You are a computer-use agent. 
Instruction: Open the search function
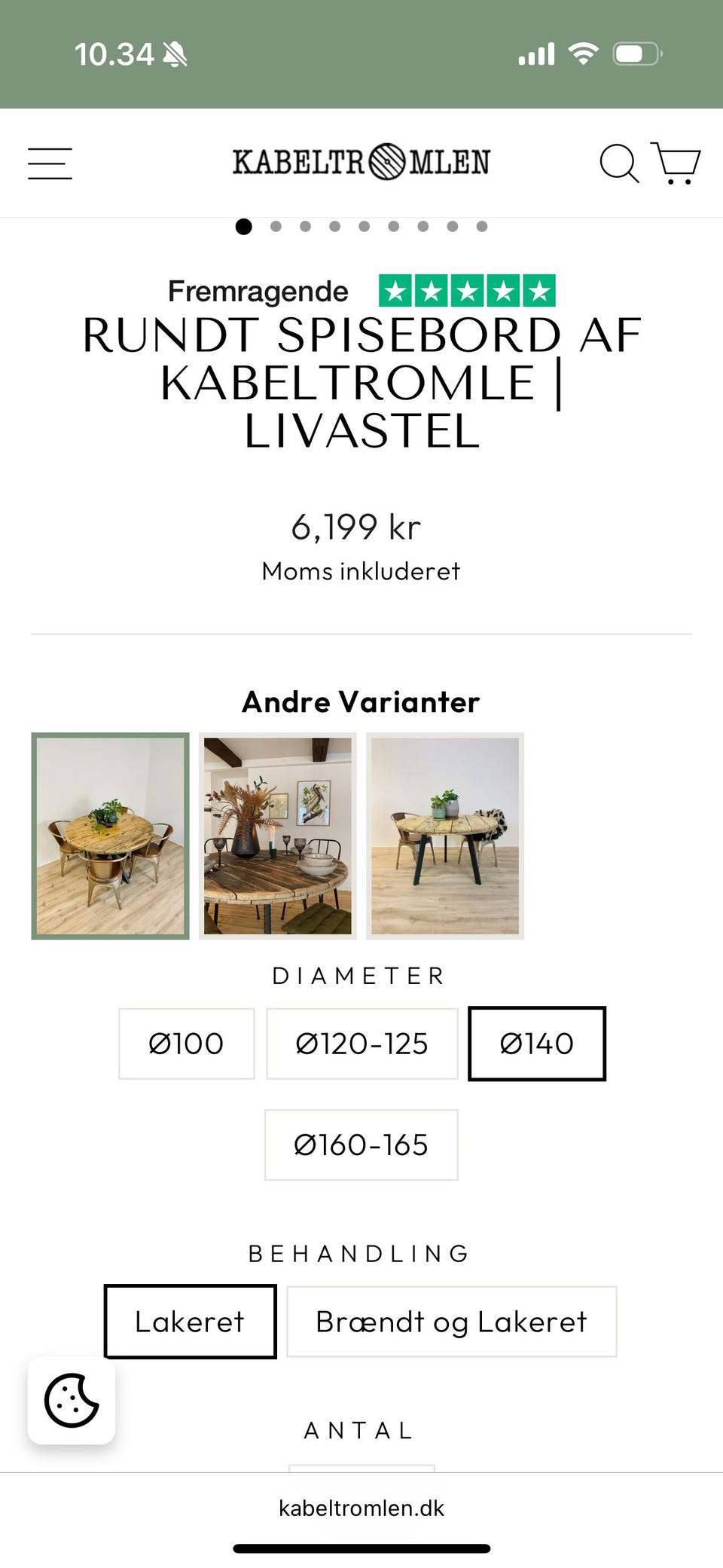620,163
